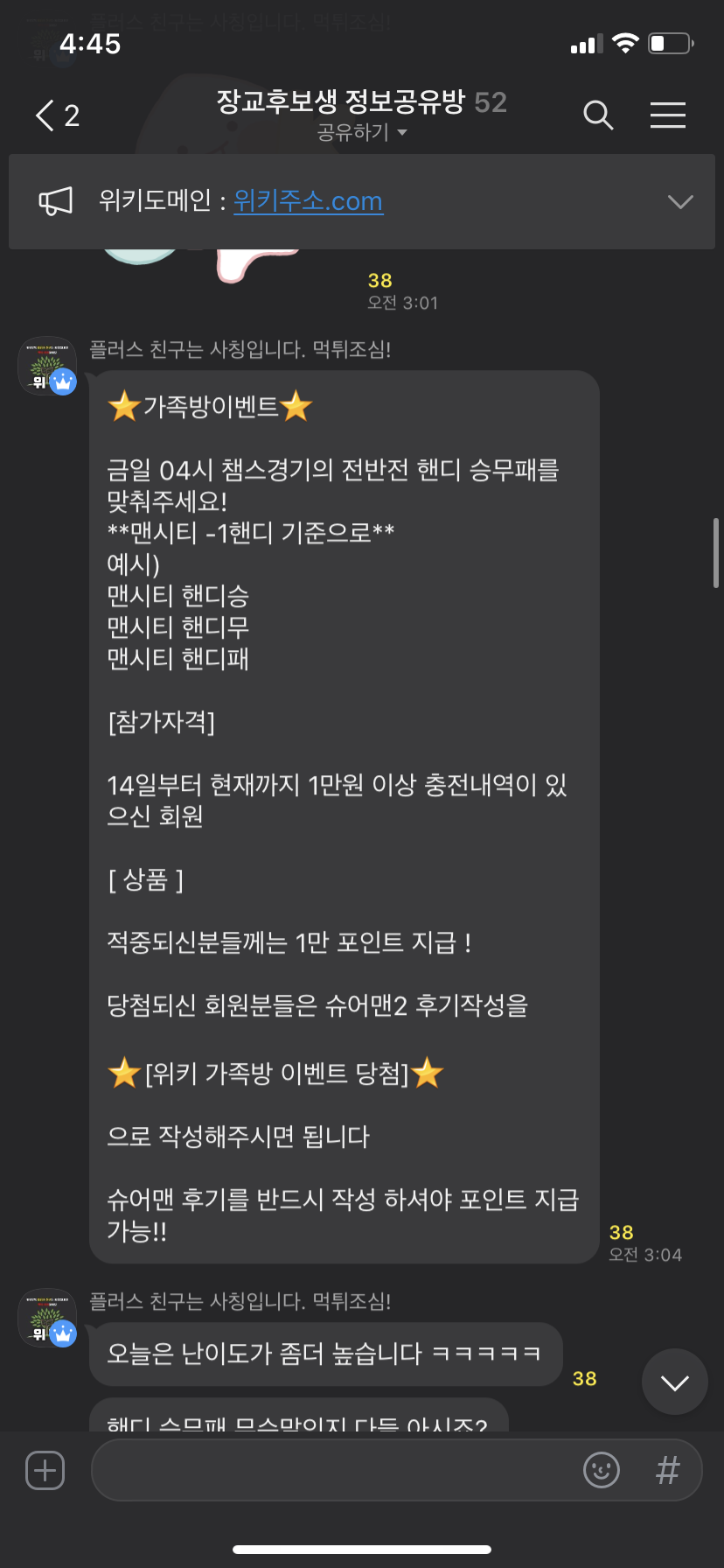Jump to the latest messages
Viewport: 724px width, 1568px height.
tap(674, 1382)
